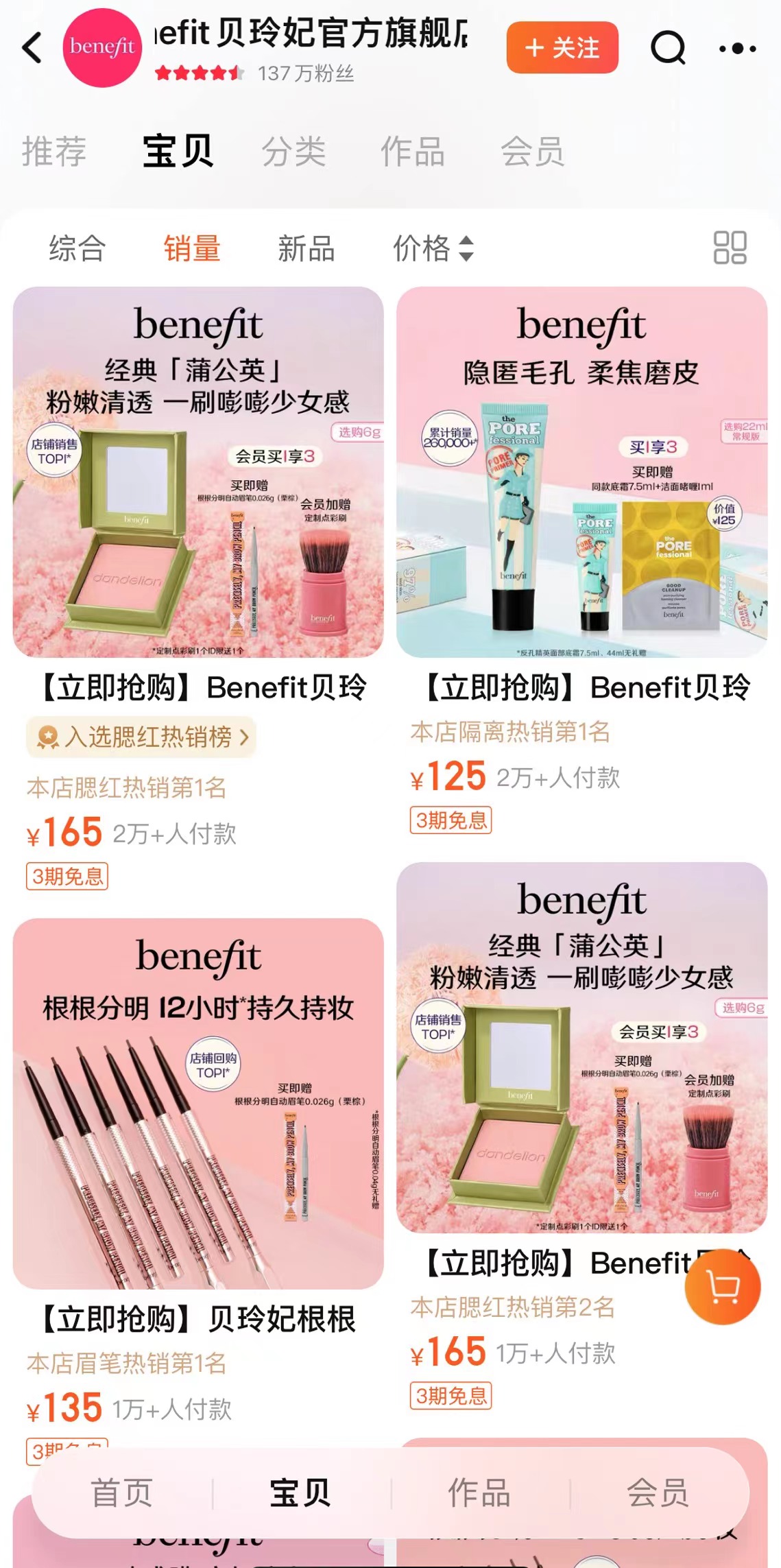The height and width of the screenshot is (1568, 781).
Task: Toggle the grid layout view icon
Action: pyautogui.click(x=730, y=248)
